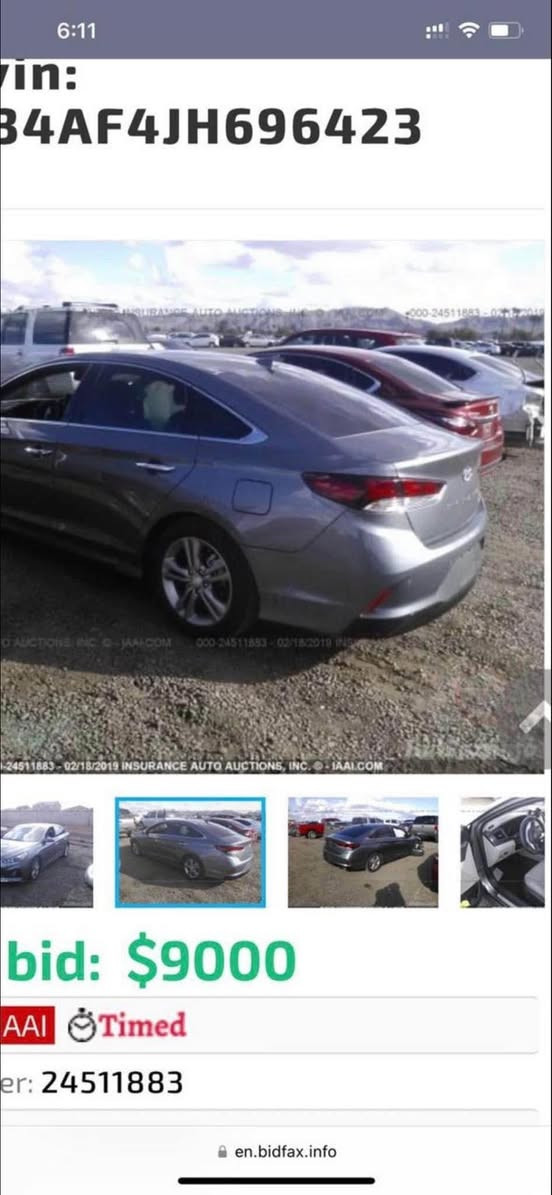Select the highlighted rear-side view thumbnail
Image resolution: width=552 pixels, height=1195 pixels.
pyautogui.click(x=190, y=852)
